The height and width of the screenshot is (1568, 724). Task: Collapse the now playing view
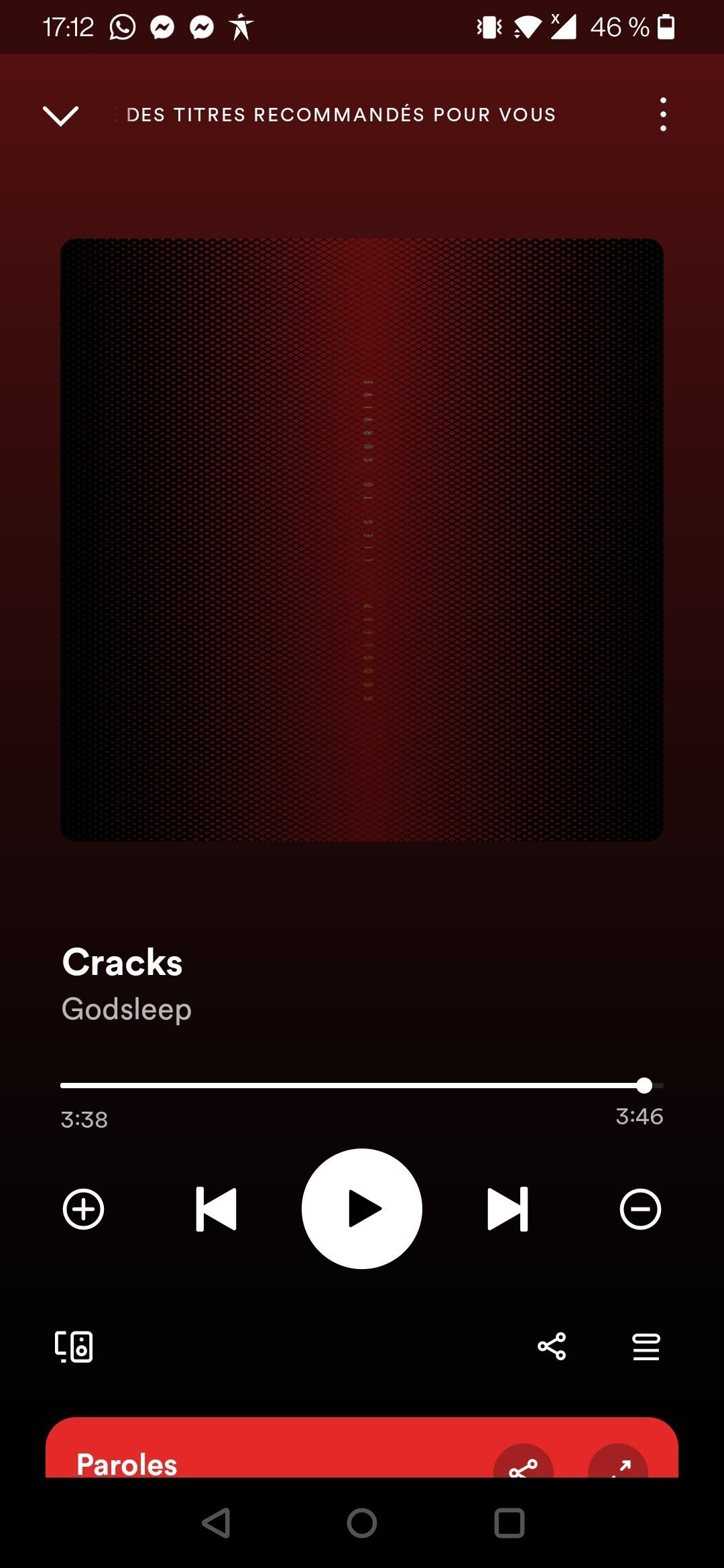(x=60, y=115)
